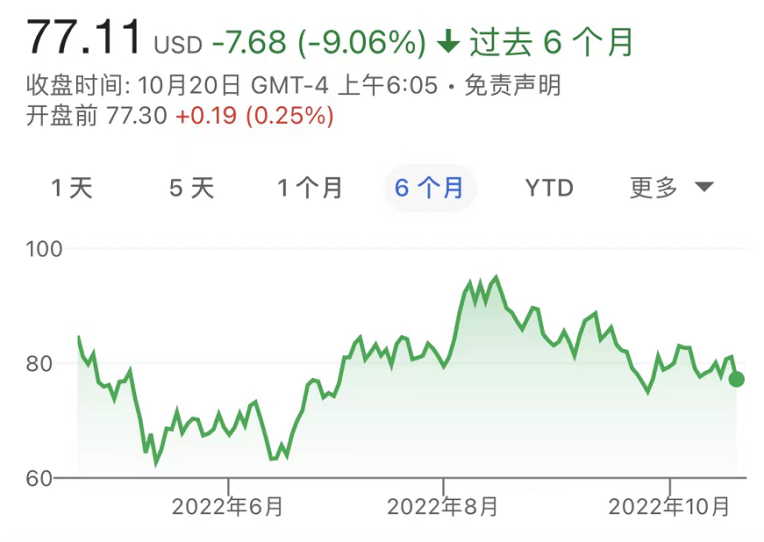Select the 5 天 time range

(191, 187)
